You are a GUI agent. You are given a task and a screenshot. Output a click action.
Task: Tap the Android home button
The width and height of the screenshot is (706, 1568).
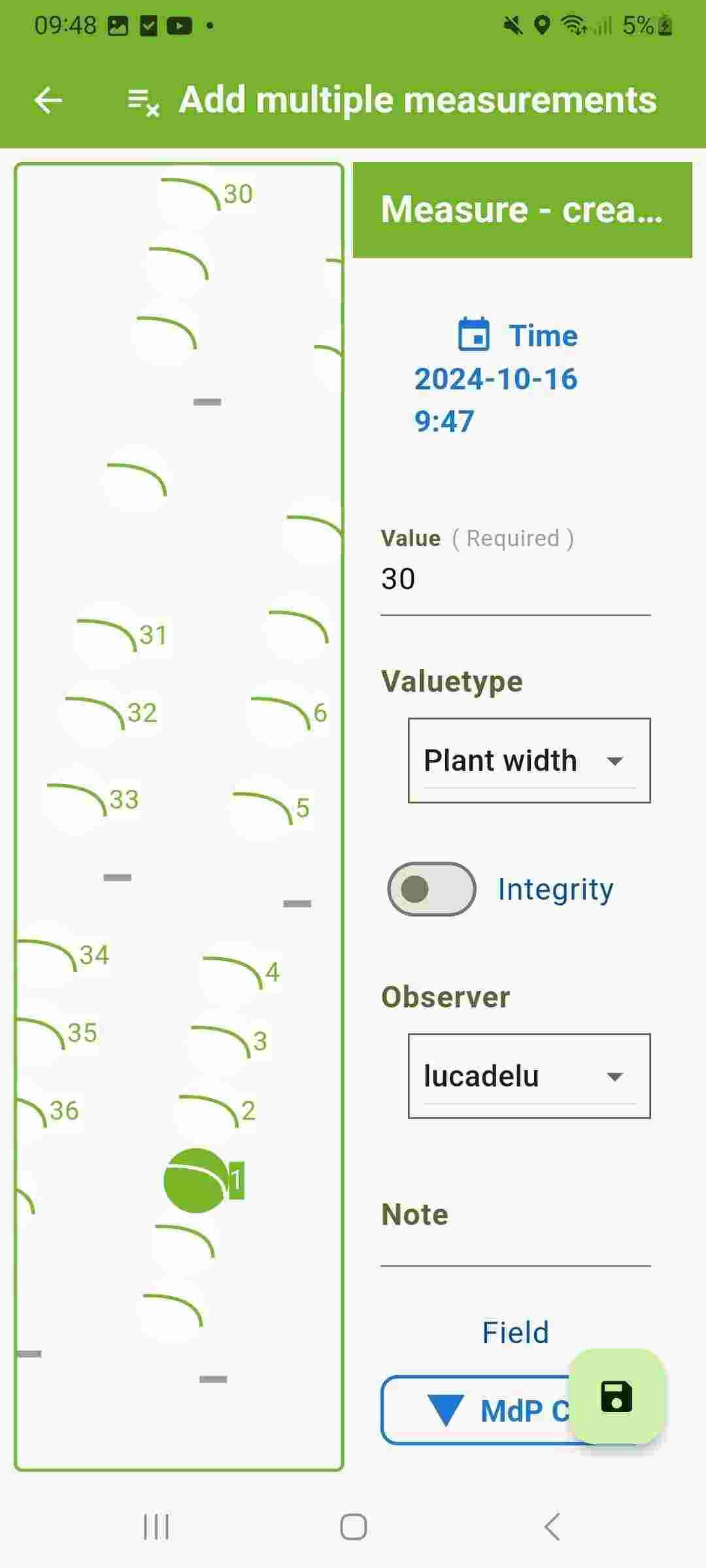[352, 1527]
